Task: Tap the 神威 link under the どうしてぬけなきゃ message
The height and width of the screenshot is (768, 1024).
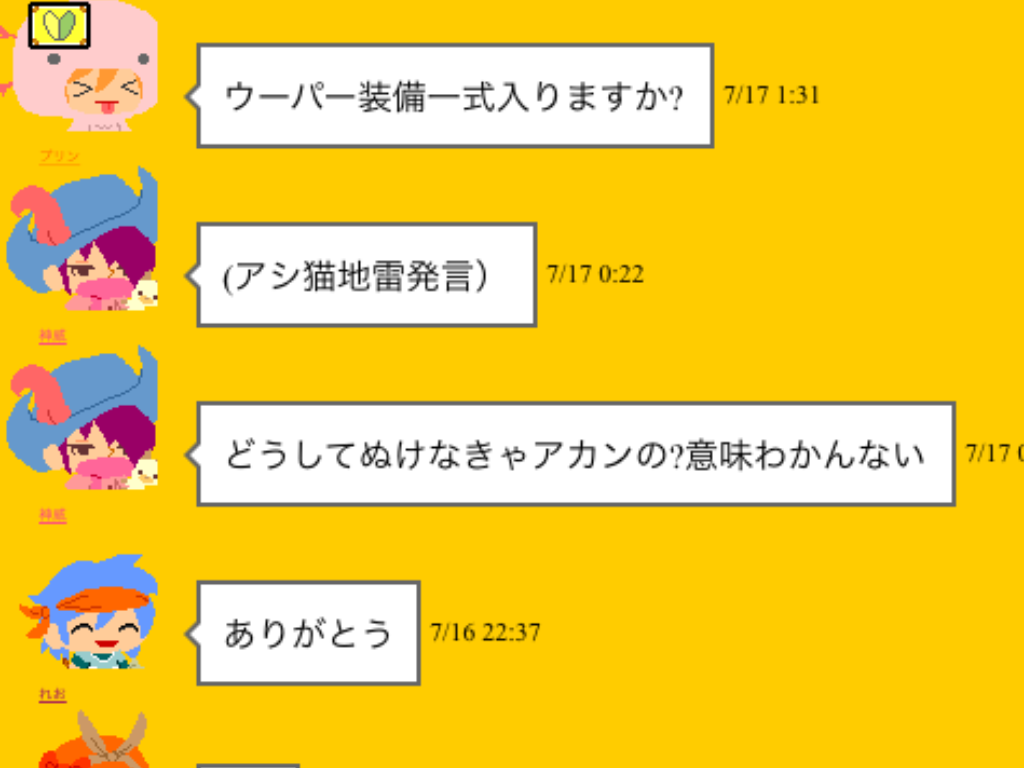Action: (x=52, y=515)
